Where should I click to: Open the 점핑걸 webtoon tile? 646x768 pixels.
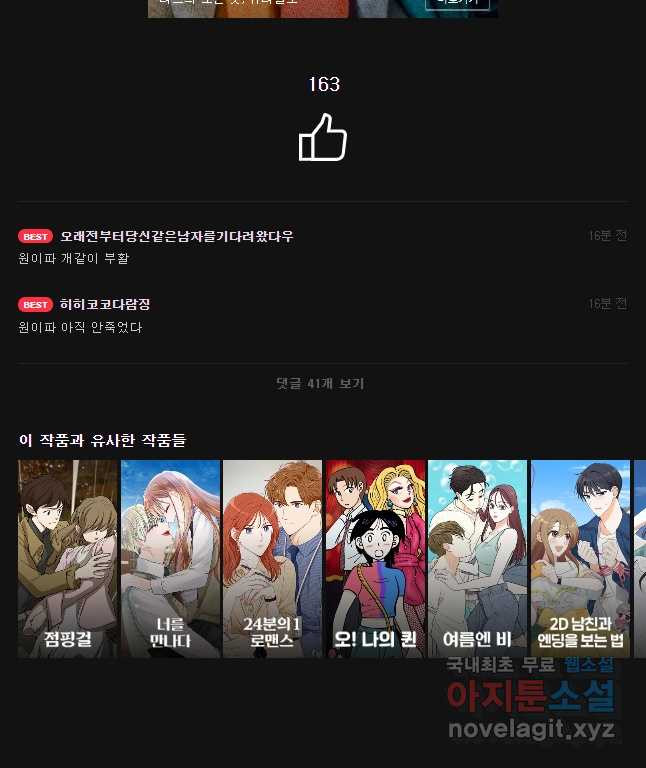coord(68,558)
